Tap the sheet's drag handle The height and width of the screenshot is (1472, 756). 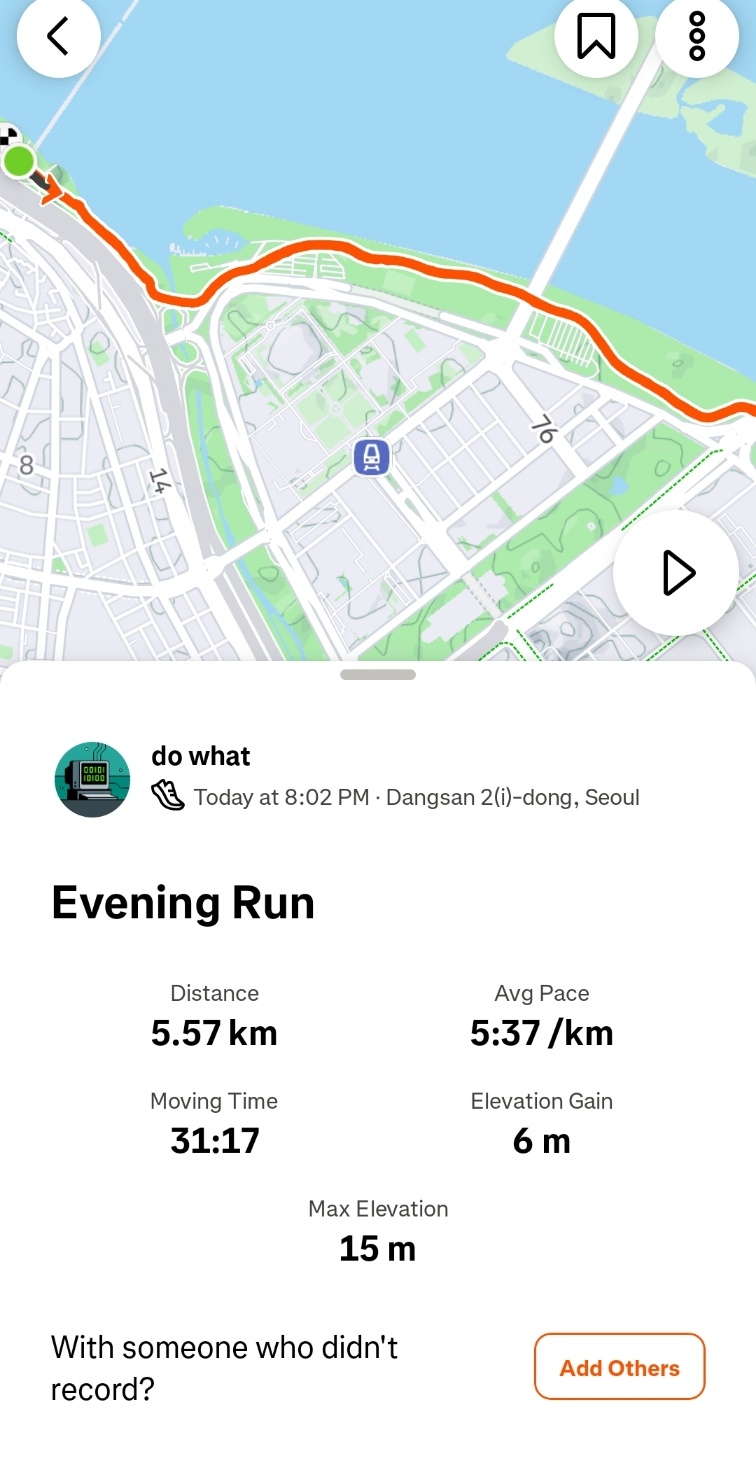coord(378,675)
